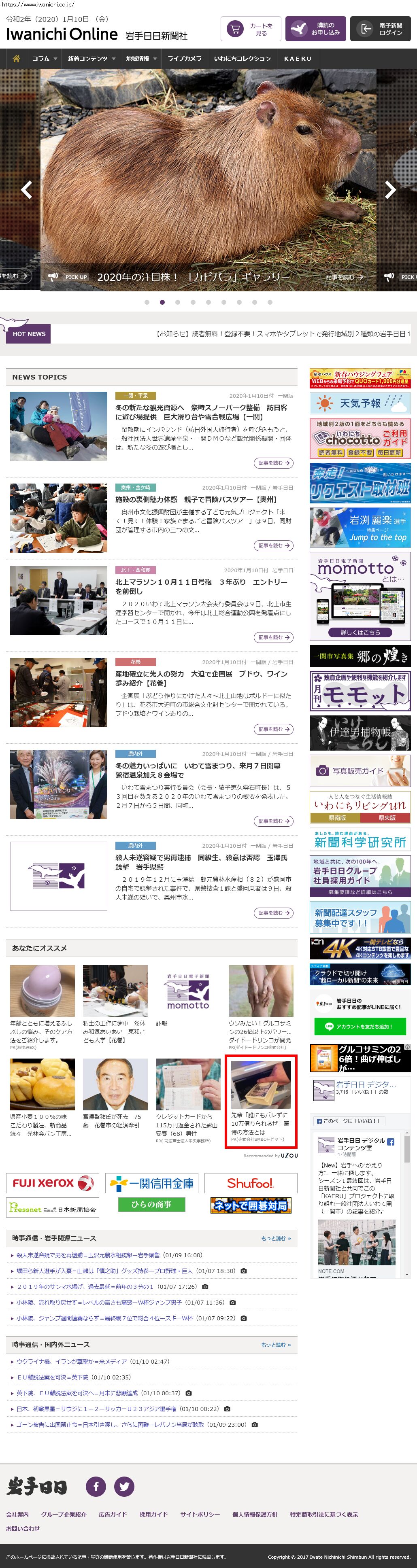Go to home via house icon
The width and height of the screenshot is (417, 1568).
[17, 58]
